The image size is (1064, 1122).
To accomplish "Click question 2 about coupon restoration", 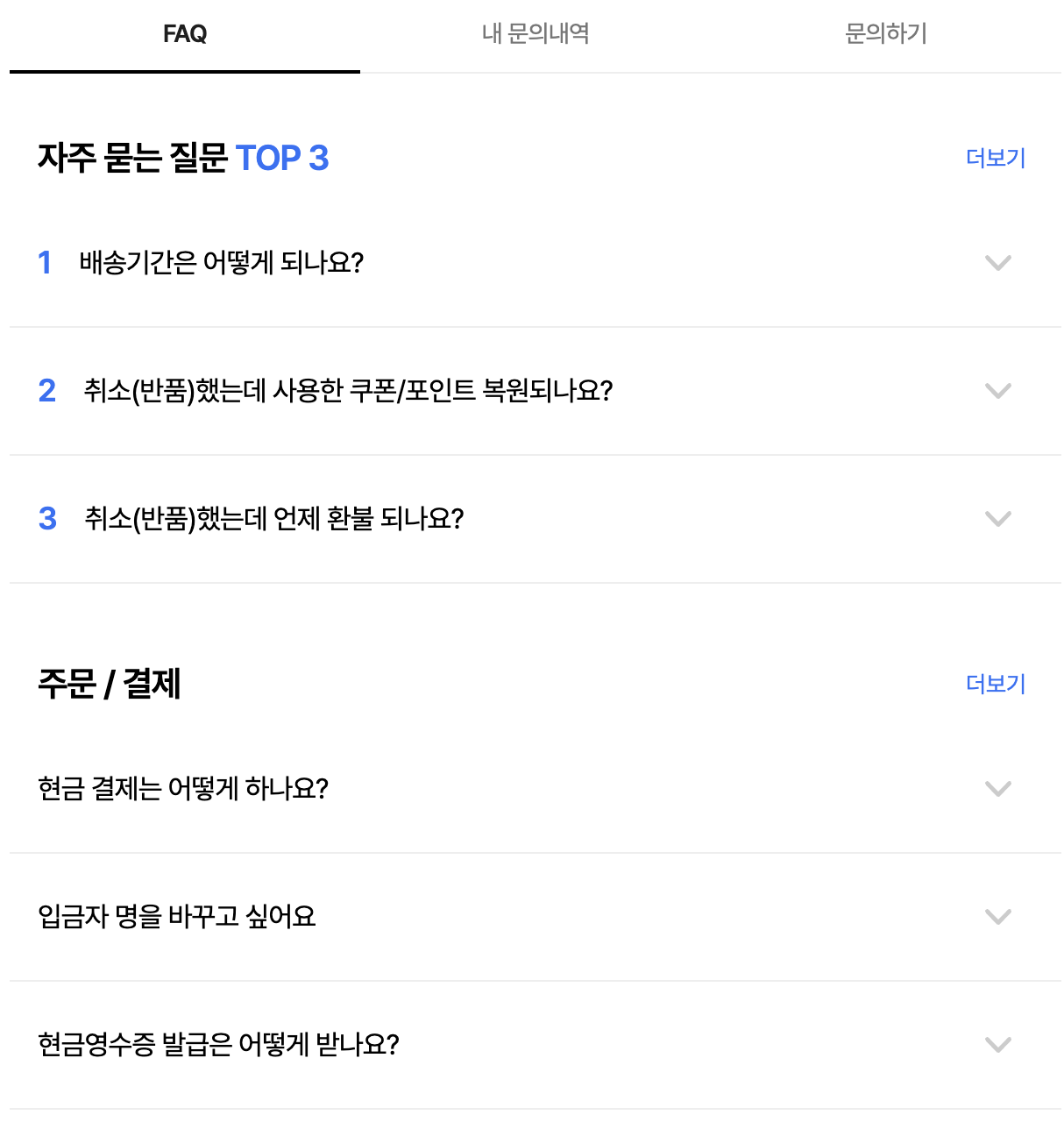I will pyautogui.click(x=349, y=392).
